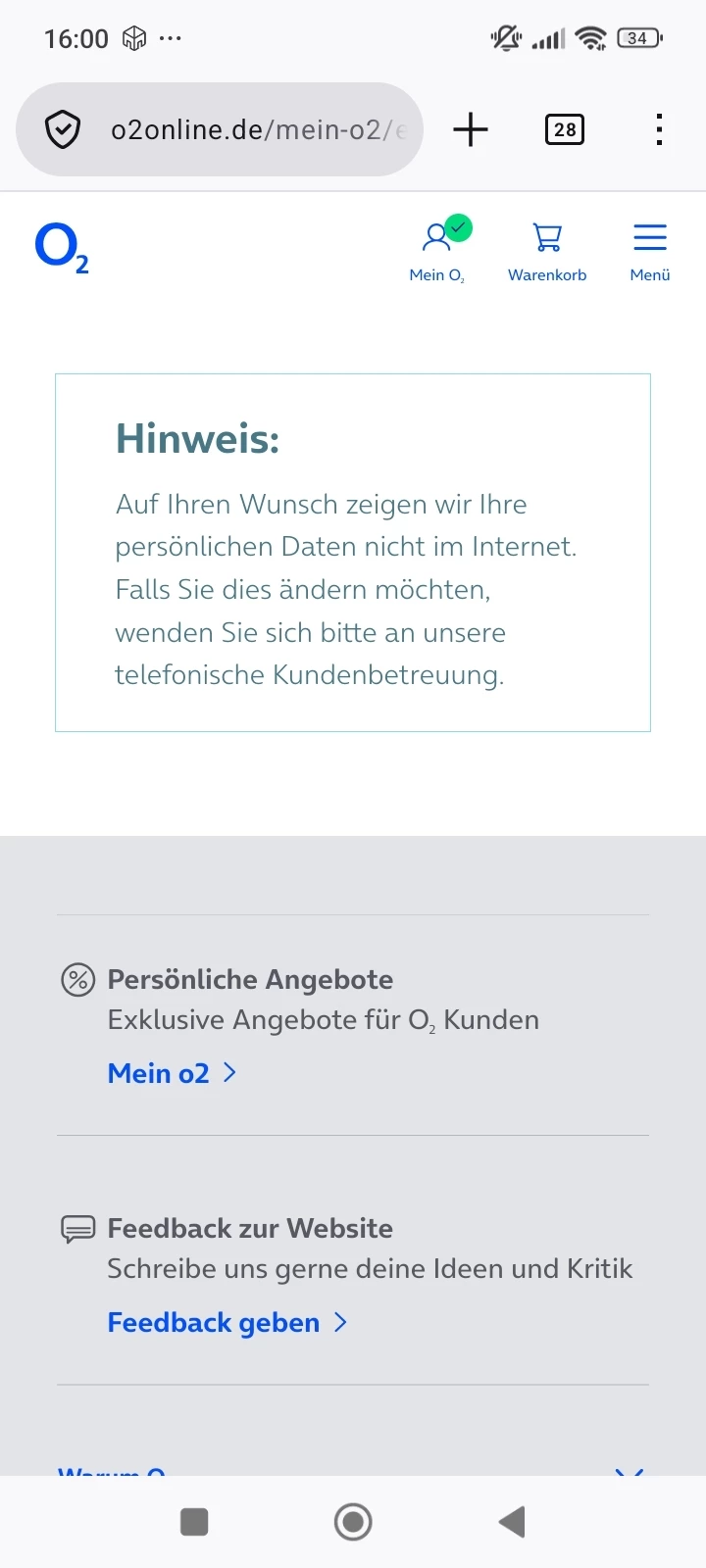The width and height of the screenshot is (706, 1568).
Task: Open the Warenkorb shopping cart
Action: pos(547,250)
